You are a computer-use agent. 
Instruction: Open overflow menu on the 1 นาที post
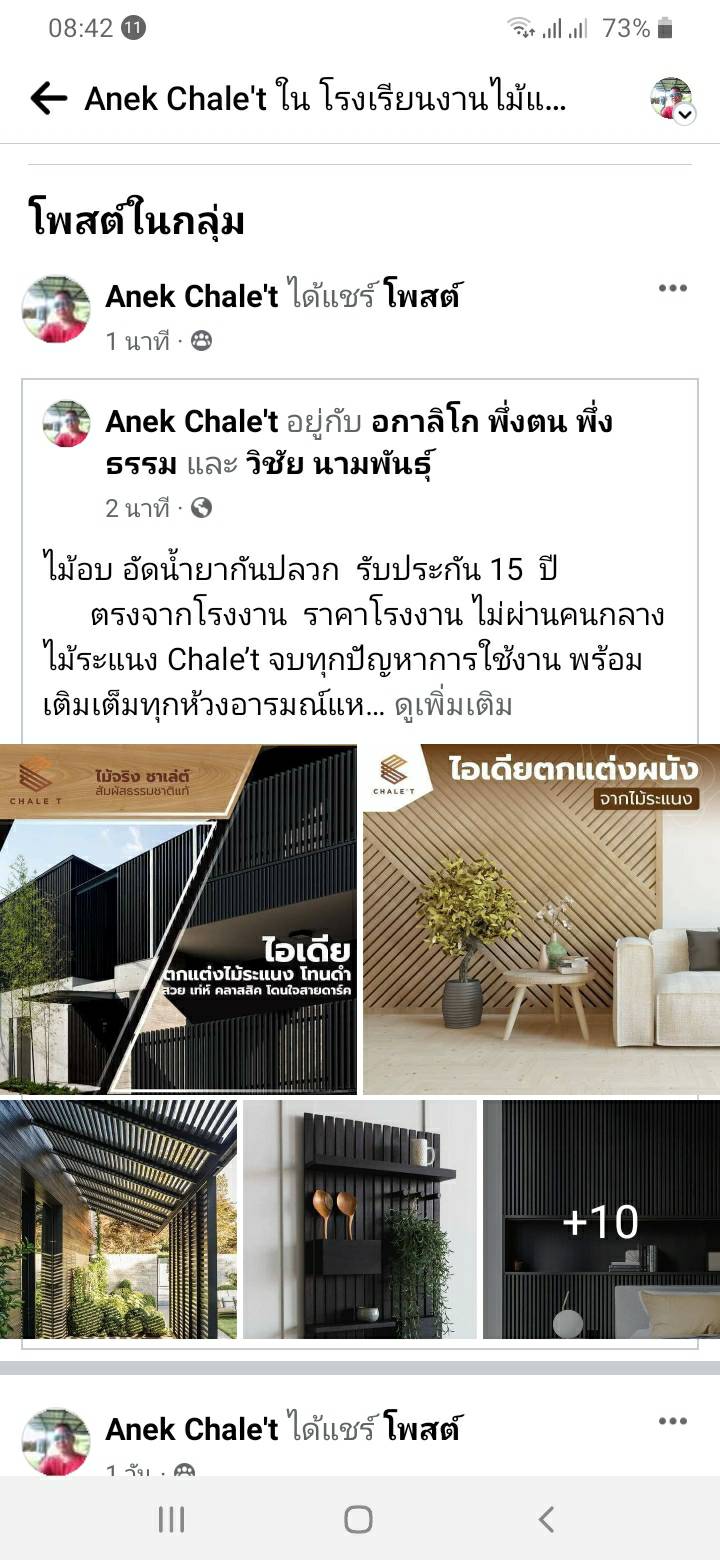(x=672, y=289)
